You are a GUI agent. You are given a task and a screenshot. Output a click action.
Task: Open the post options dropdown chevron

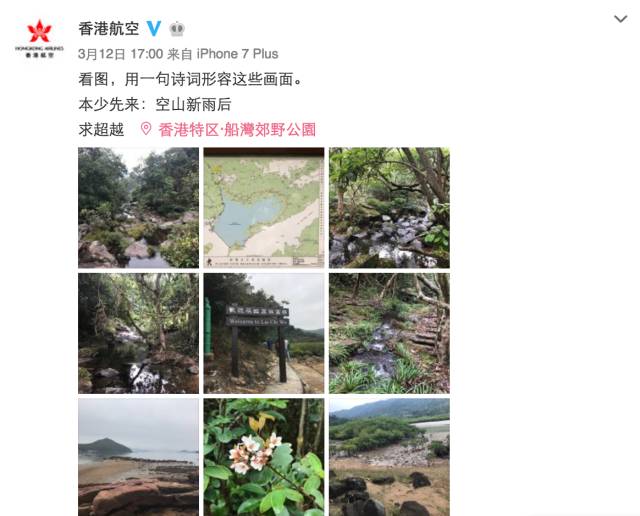620,20
